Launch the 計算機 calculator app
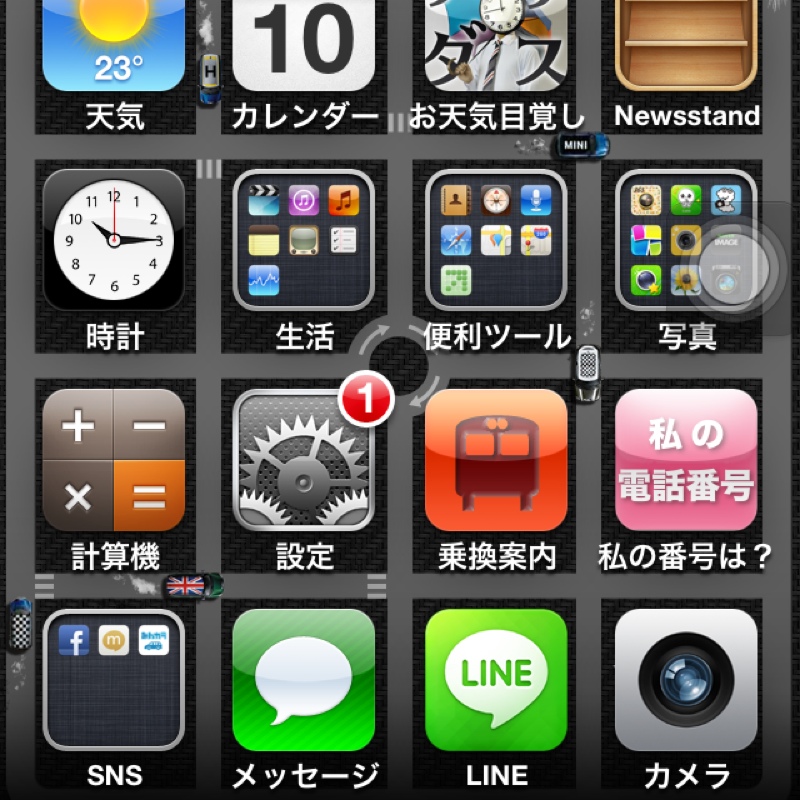Viewport: 800px width, 800px height. [x=114, y=460]
